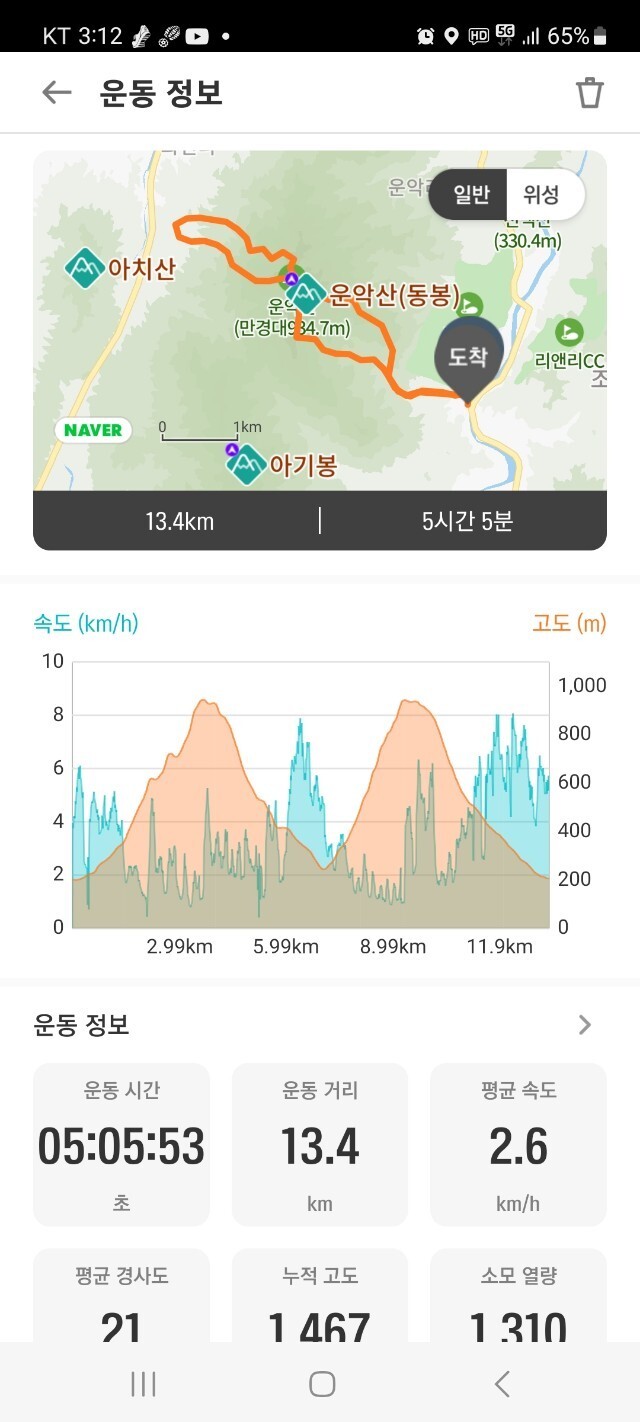The width and height of the screenshot is (640, 1422).
Task: Select the 일반 map mode
Action: coord(471,194)
